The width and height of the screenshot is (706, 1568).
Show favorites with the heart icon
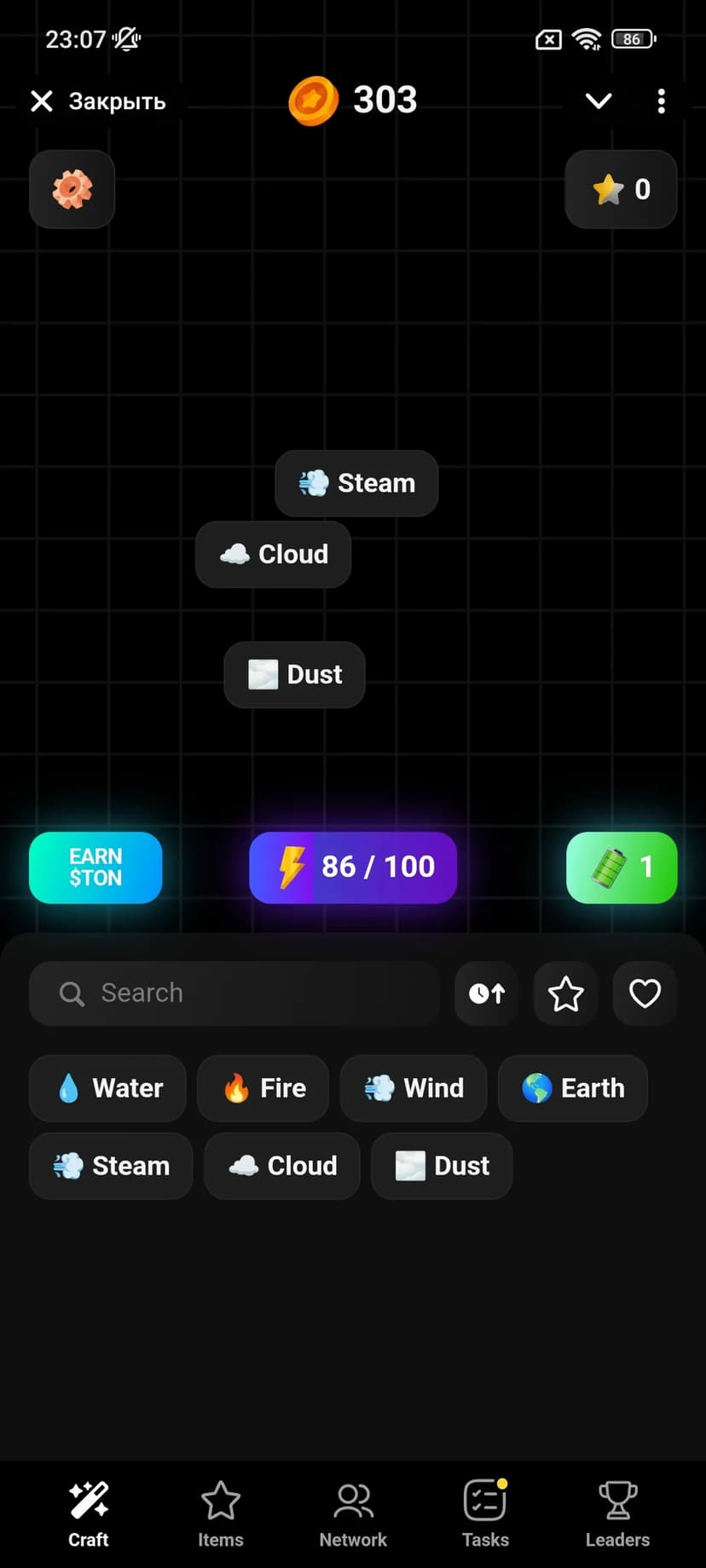(645, 993)
